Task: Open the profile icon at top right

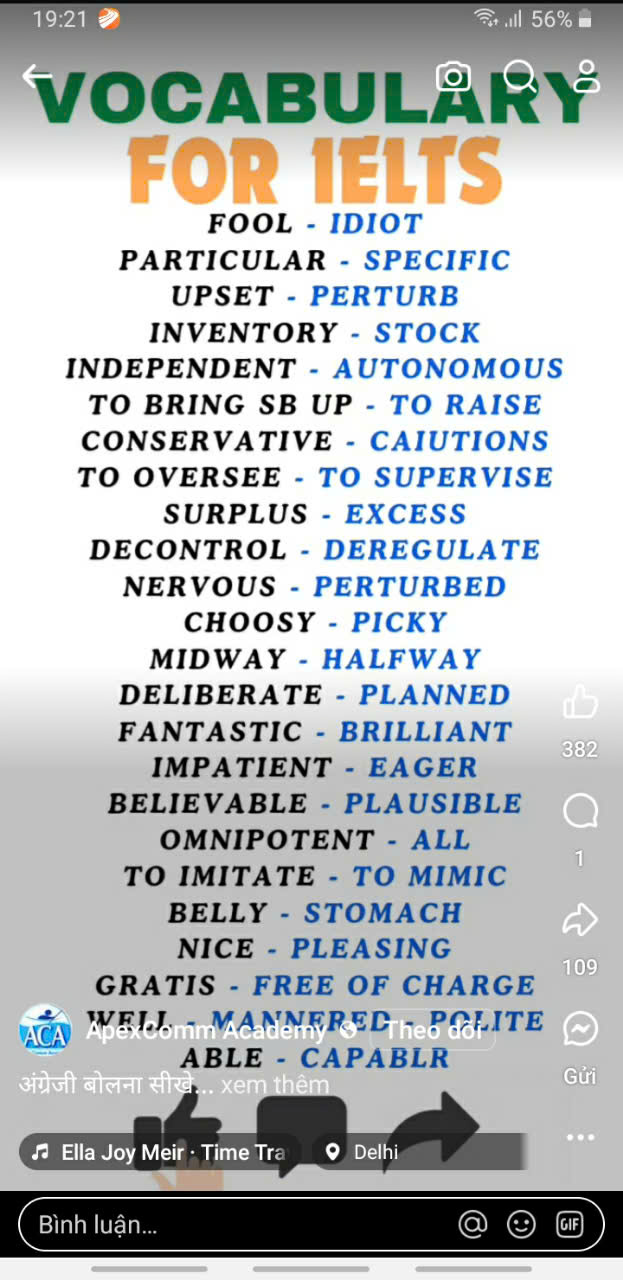Action: tap(587, 76)
